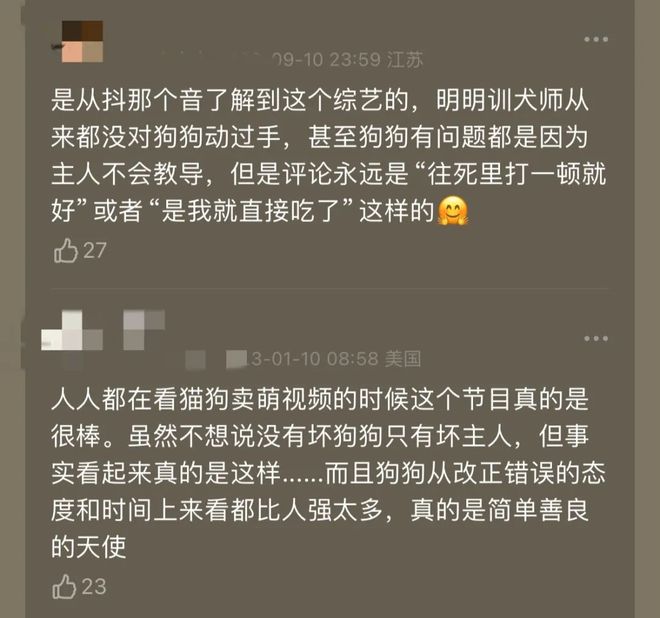Open the US commenter's profile picture
Image resolution: width=660 pixels, height=618 pixels.
(72, 331)
